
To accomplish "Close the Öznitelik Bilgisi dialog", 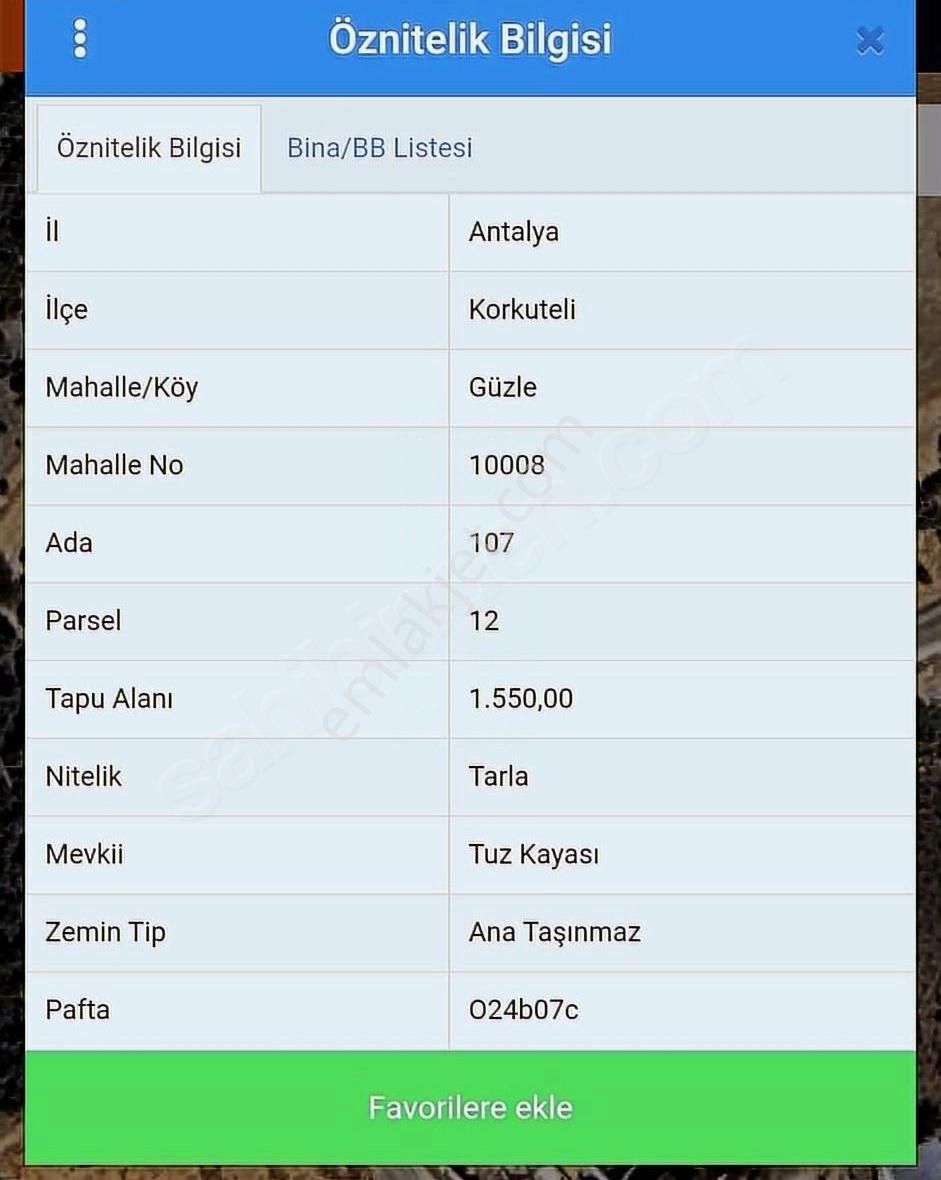I will (870, 41).
